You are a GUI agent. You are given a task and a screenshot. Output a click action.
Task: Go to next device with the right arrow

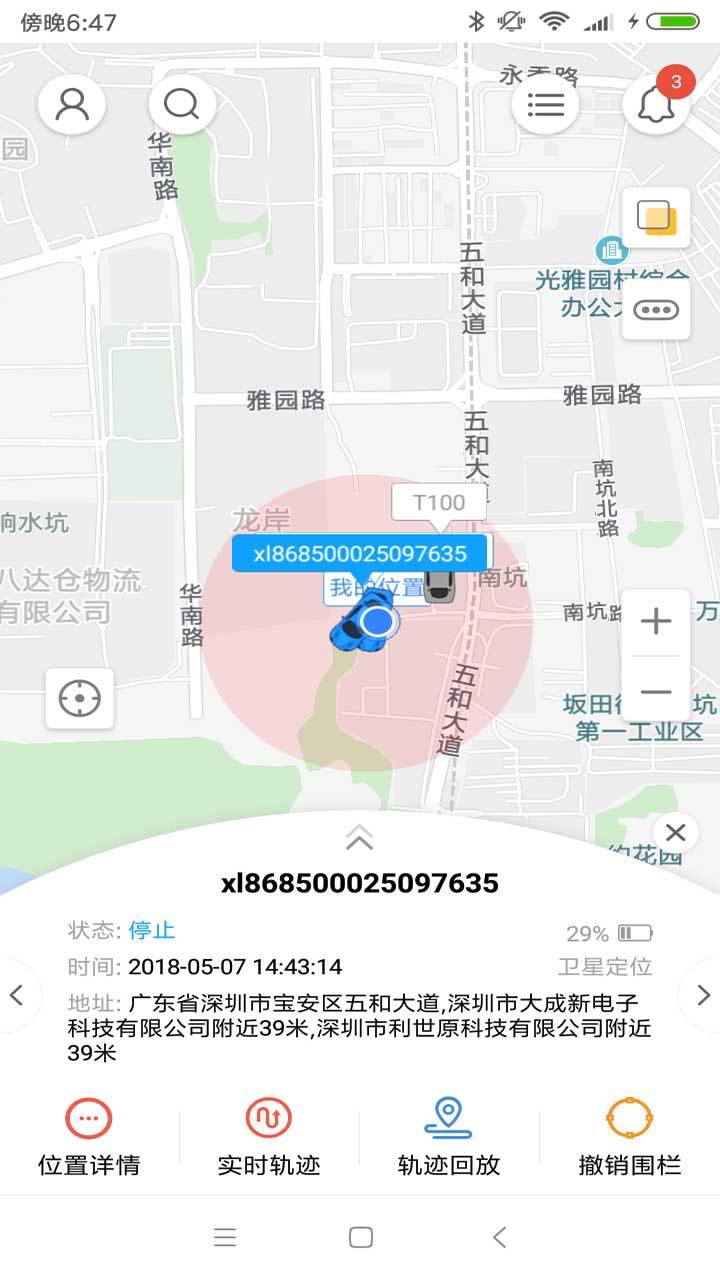coord(702,995)
